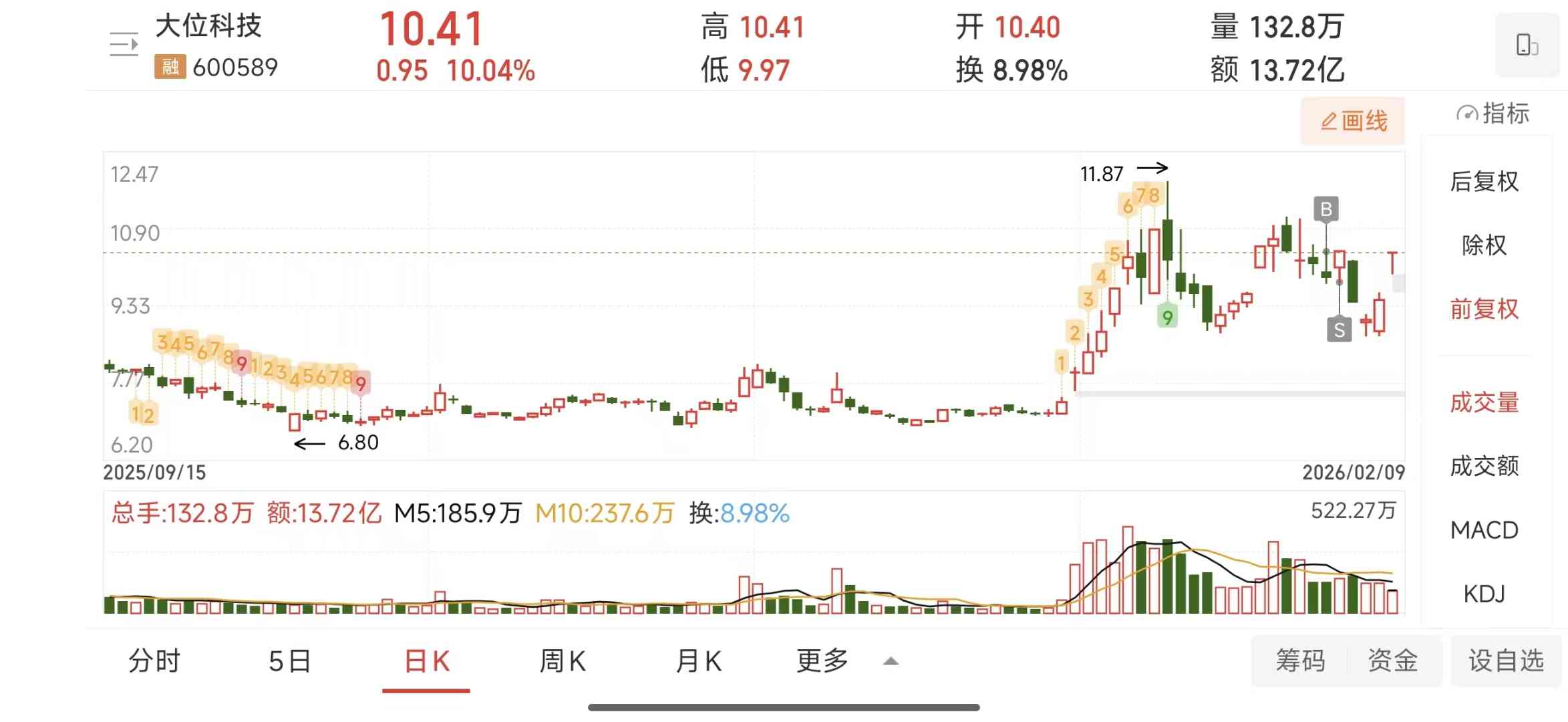Switch to the 月K monthly tab
Screen dimensions: 1568x722
point(699,661)
